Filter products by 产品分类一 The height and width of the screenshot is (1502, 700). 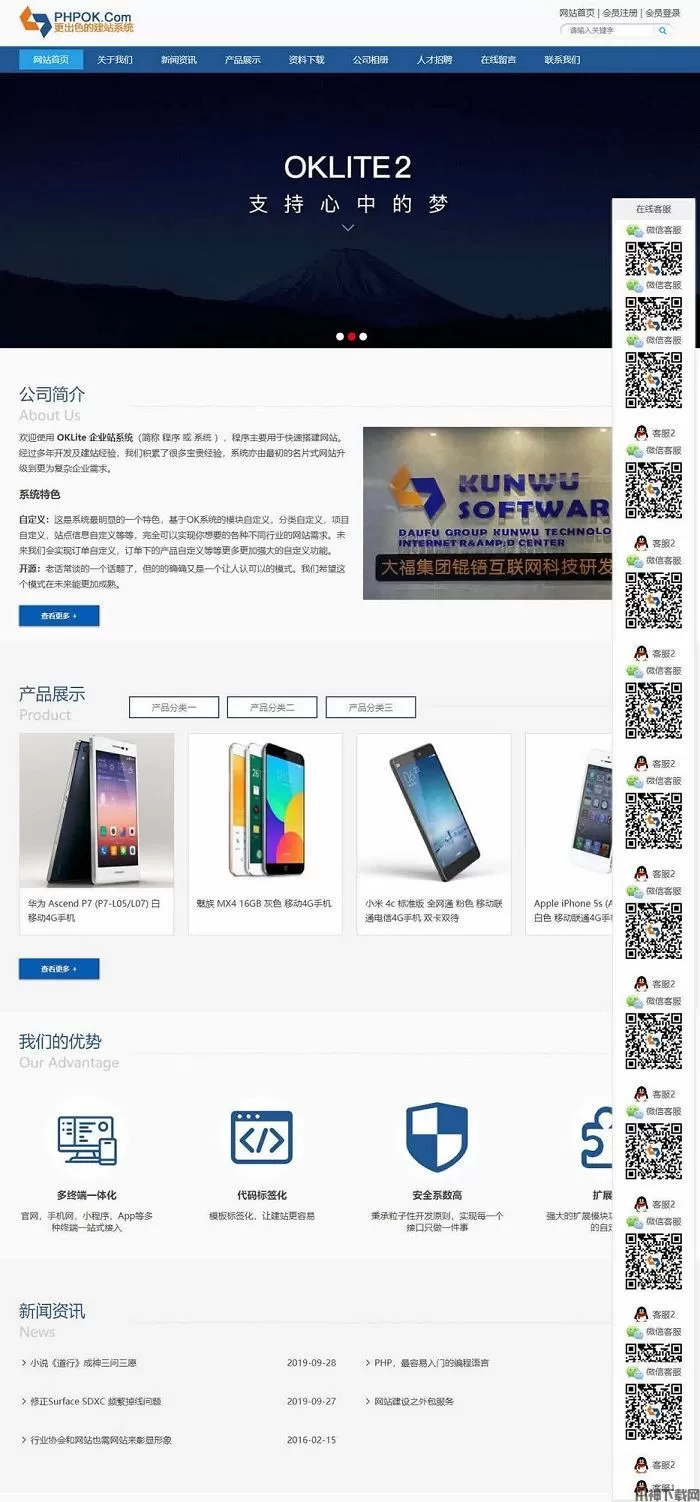(x=174, y=707)
